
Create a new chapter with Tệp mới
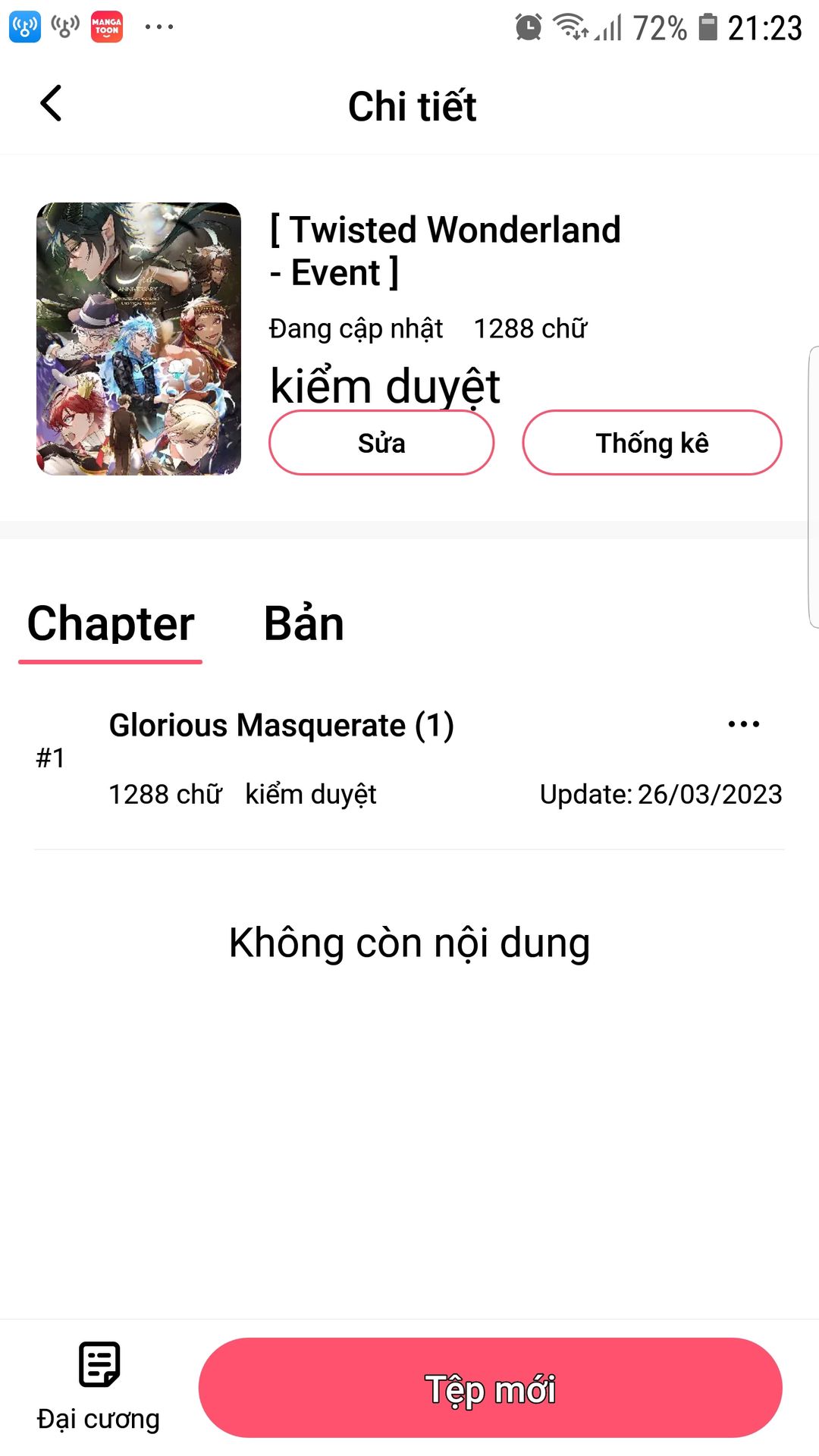pos(490,1388)
